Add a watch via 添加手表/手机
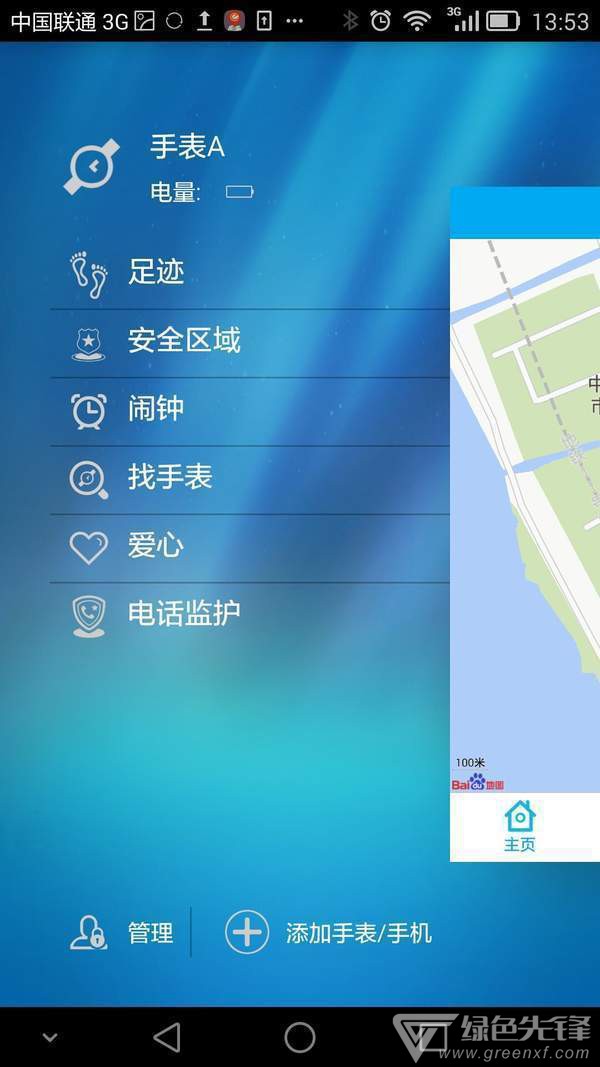Screen dimensions: 600x1067 [330, 933]
